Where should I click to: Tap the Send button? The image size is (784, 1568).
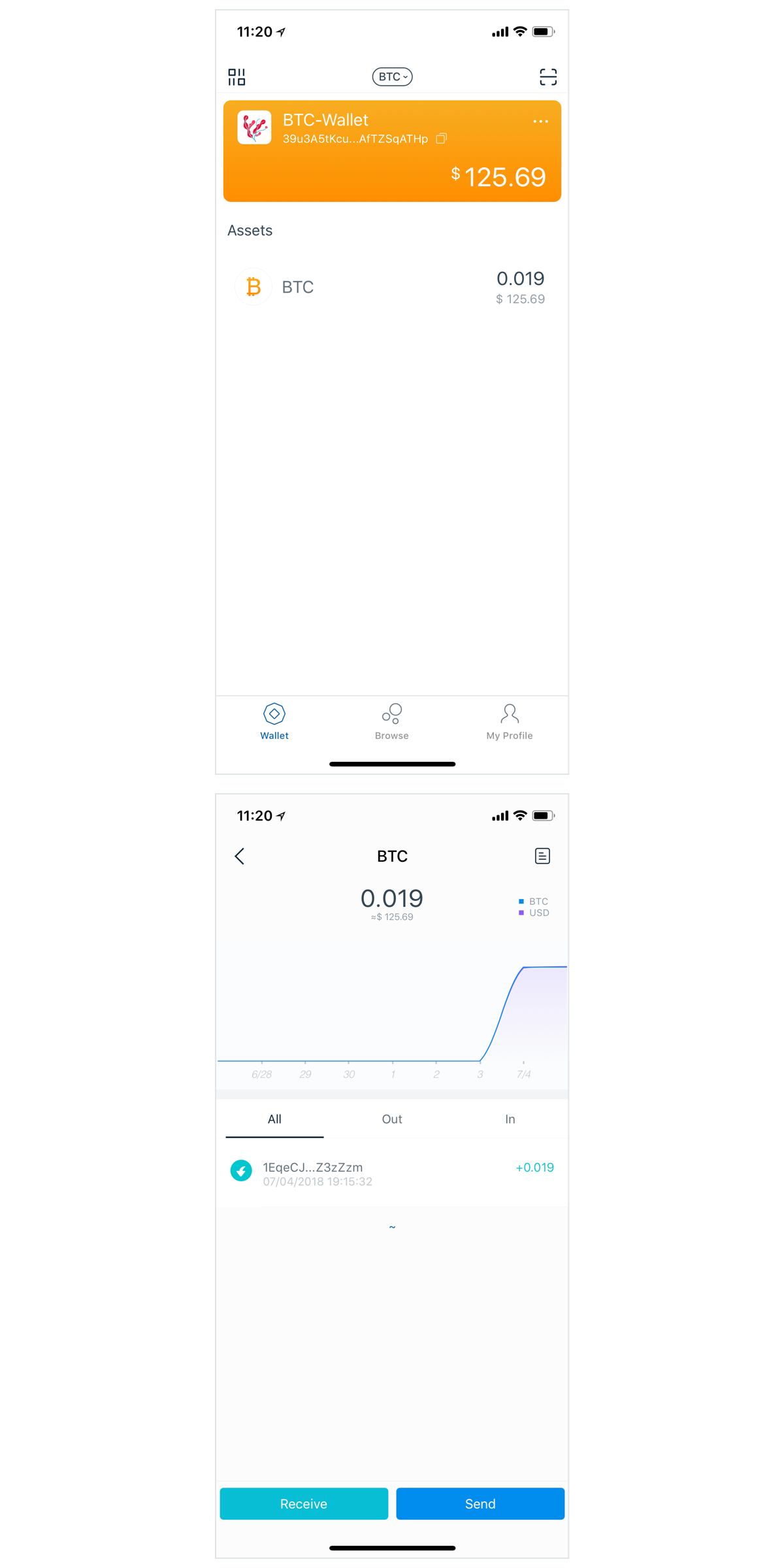tap(480, 1503)
